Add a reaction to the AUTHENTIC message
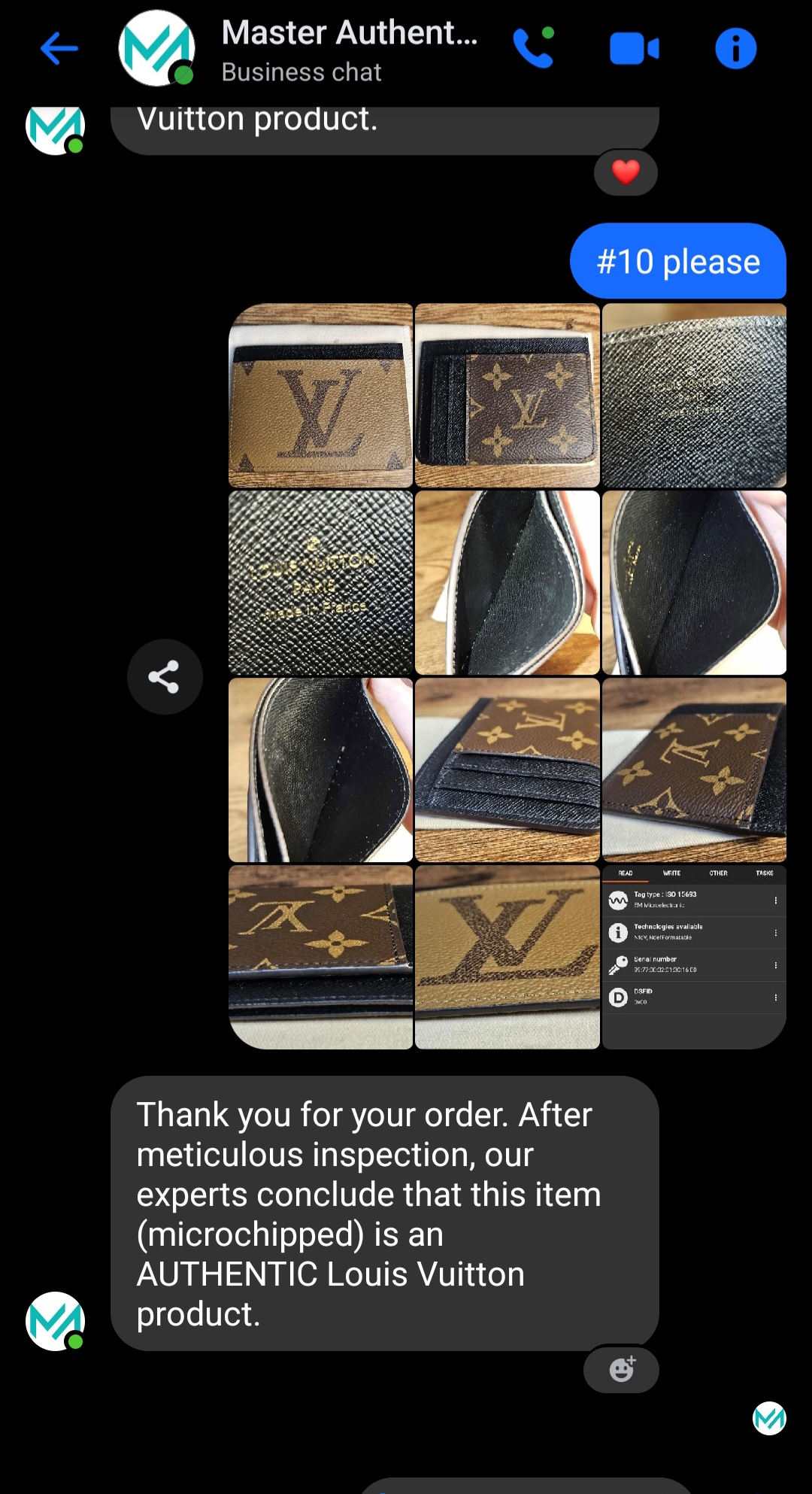Screen dimensions: 812x1494 coord(621,1370)
